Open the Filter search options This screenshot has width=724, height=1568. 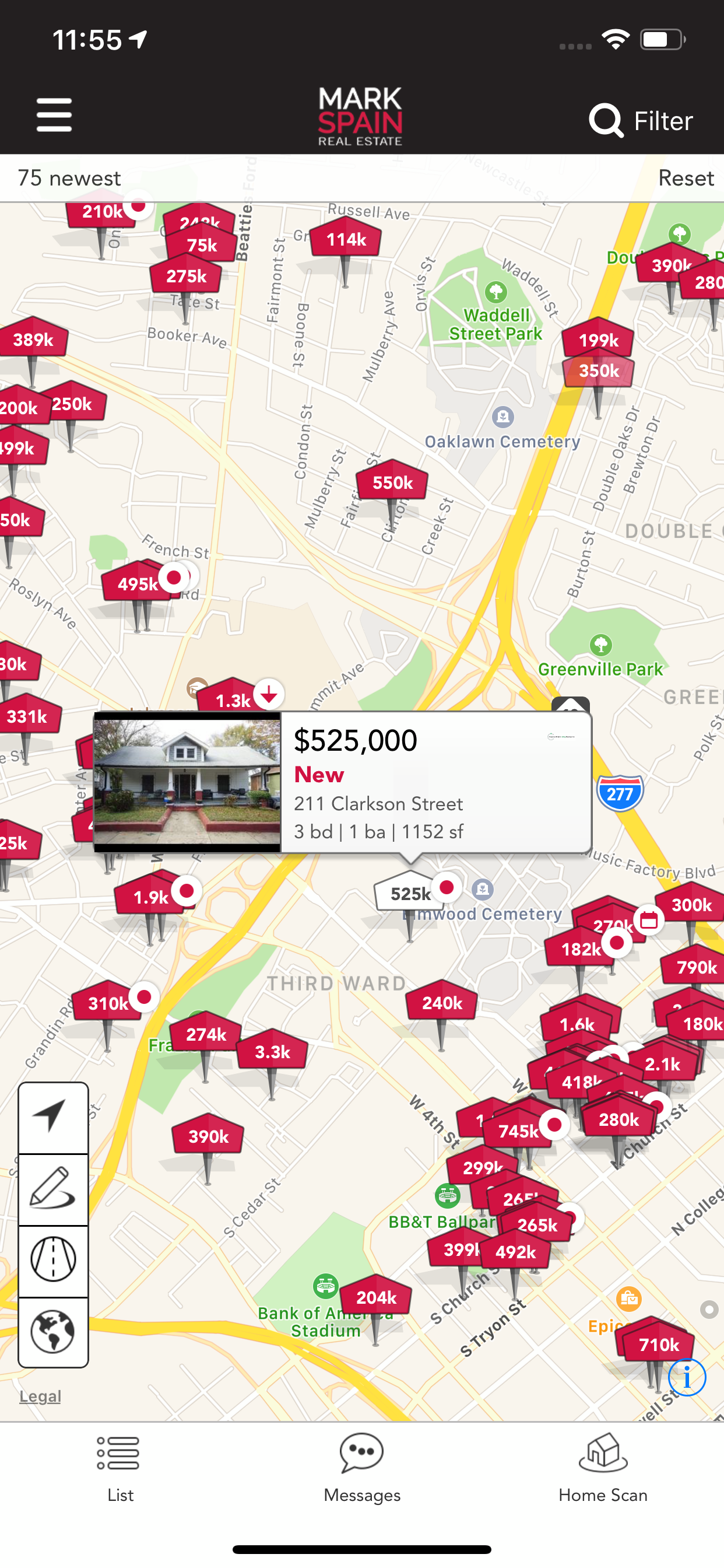(641, 121)
